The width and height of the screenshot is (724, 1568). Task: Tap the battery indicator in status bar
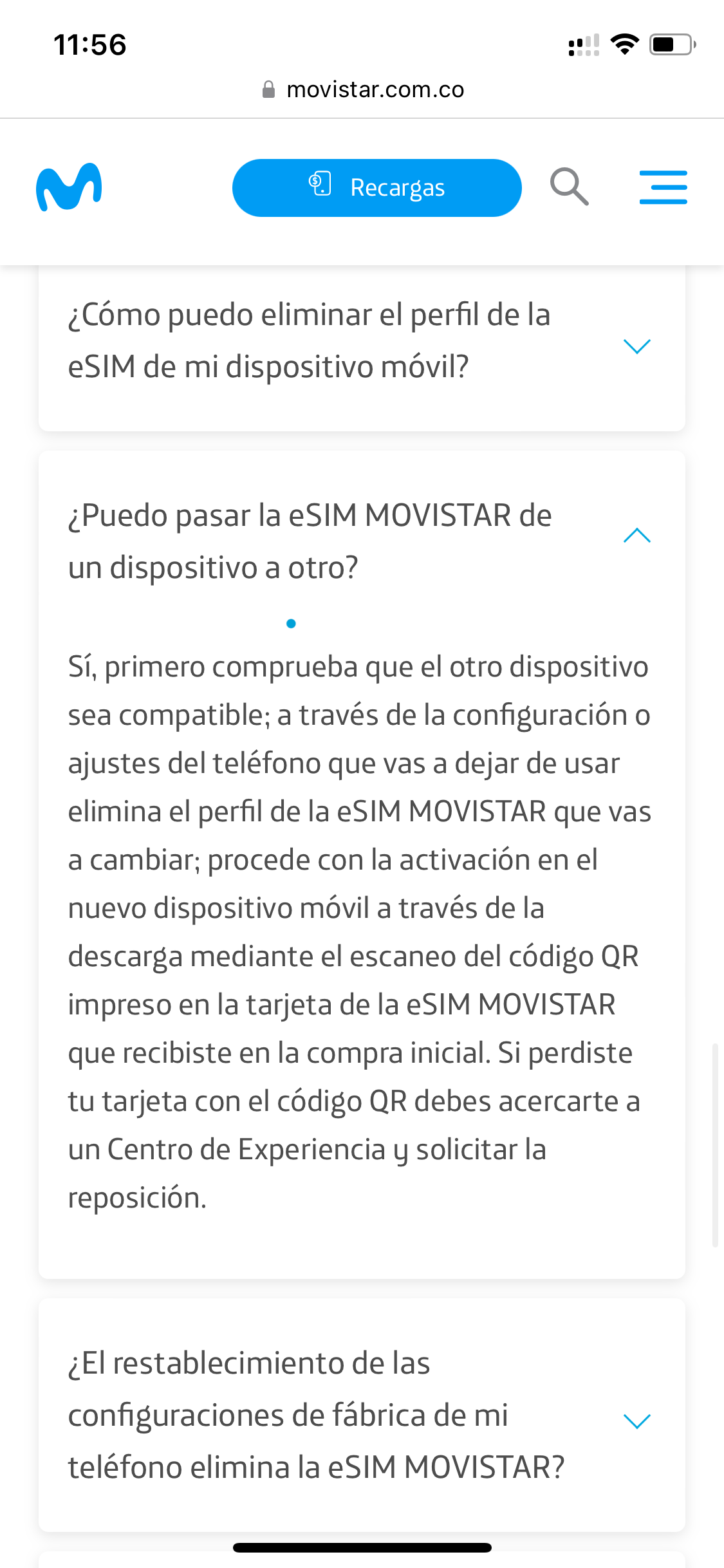669,44
